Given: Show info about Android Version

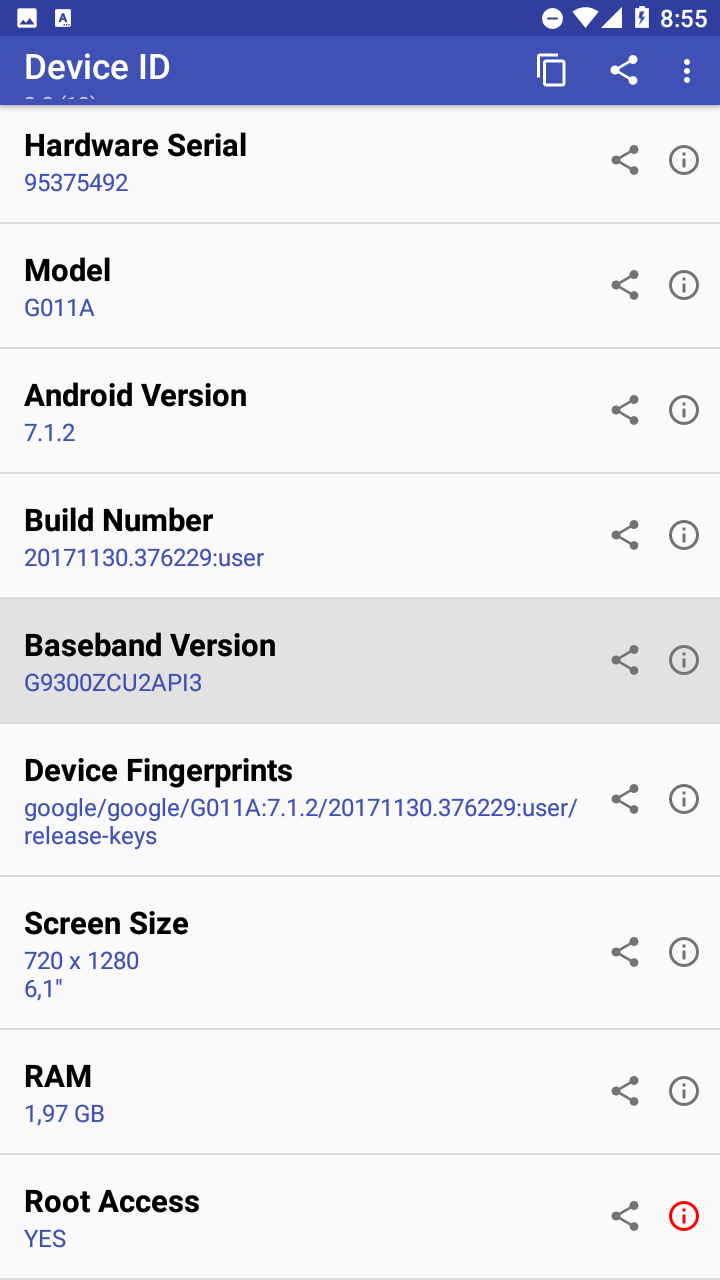Looking at the screenshot, I should pos(684,410).
